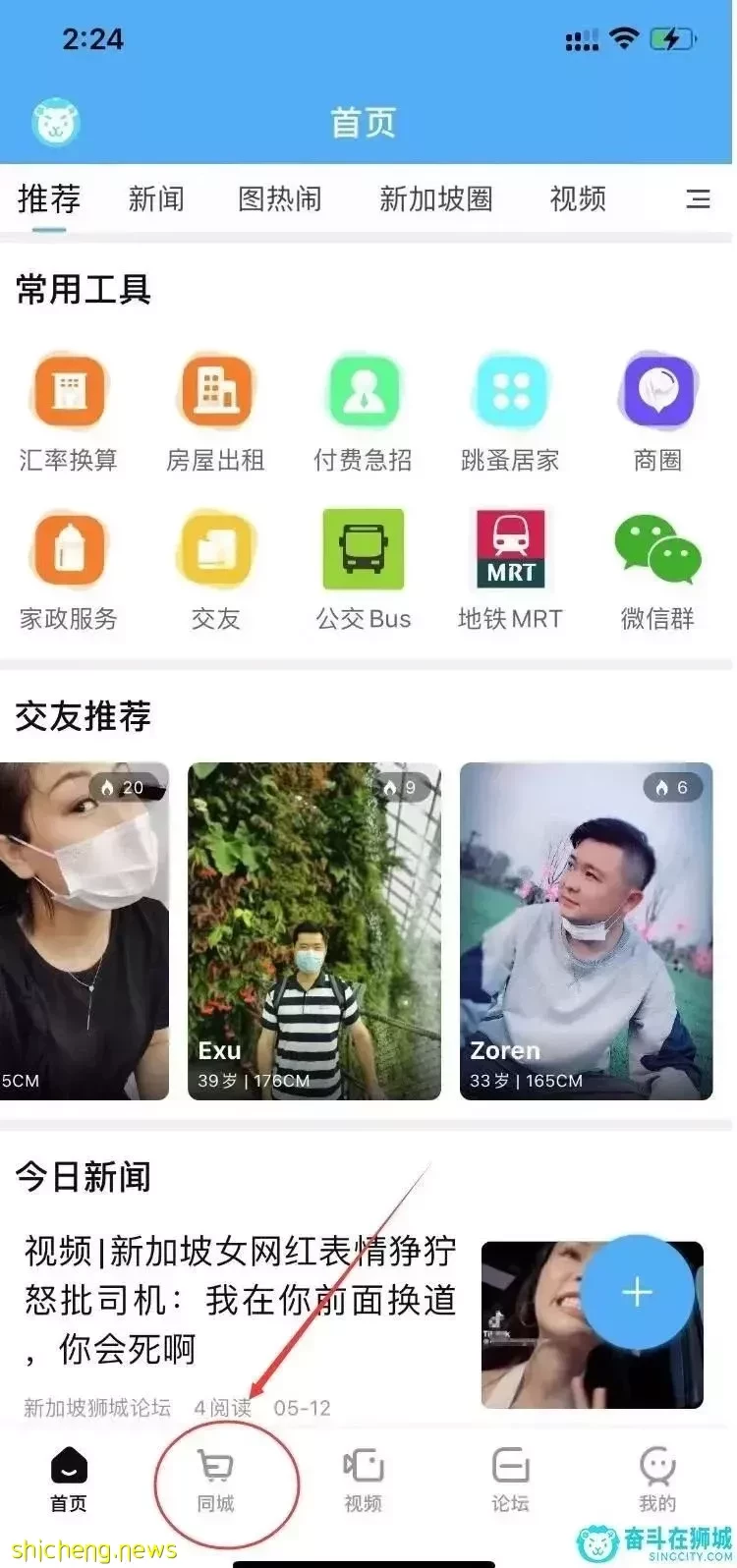The height and width of the screenshot is (1568, 737).
Task: Switch to the 同城 bottom tab
Action: (215, 1482)
